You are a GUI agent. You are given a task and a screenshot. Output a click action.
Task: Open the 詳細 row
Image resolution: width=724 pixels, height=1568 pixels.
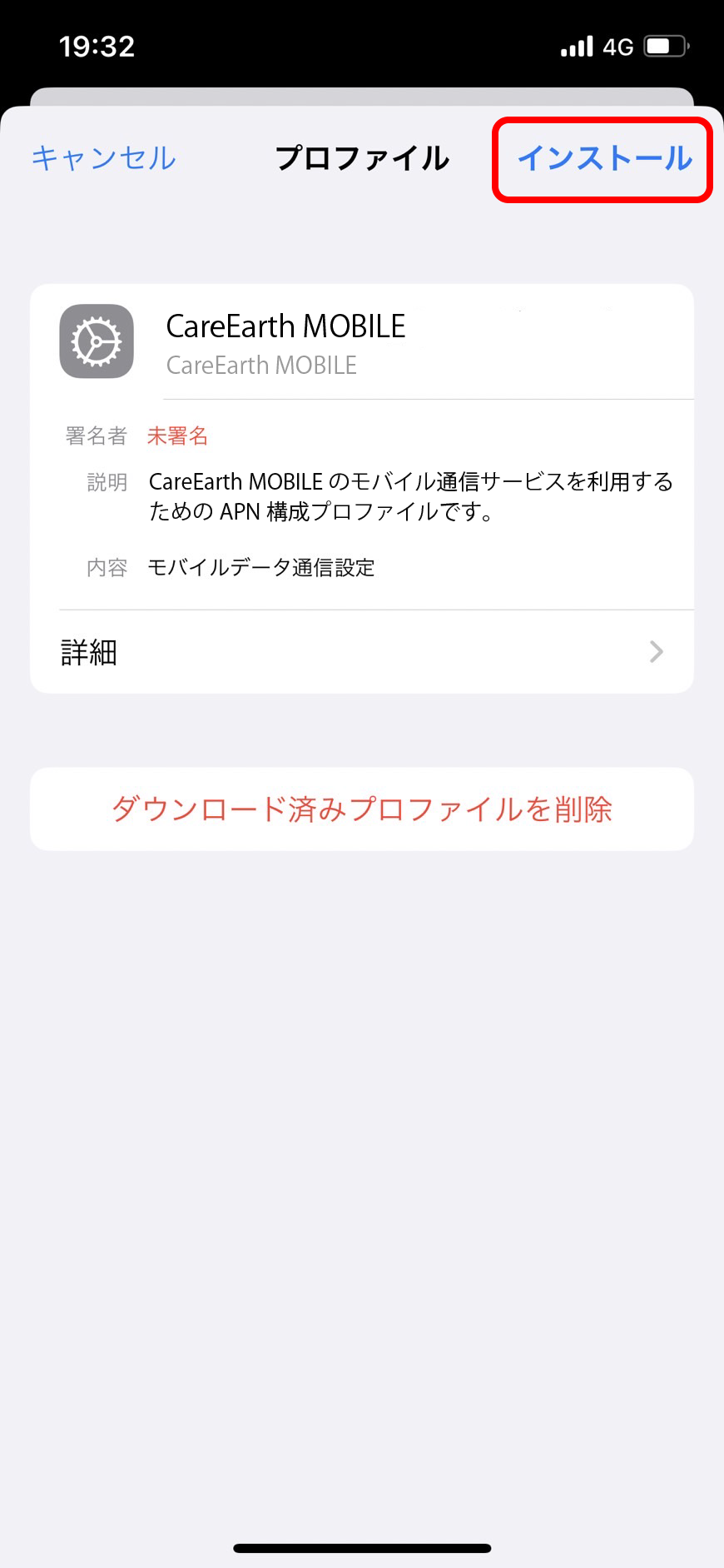pos(362,652)
